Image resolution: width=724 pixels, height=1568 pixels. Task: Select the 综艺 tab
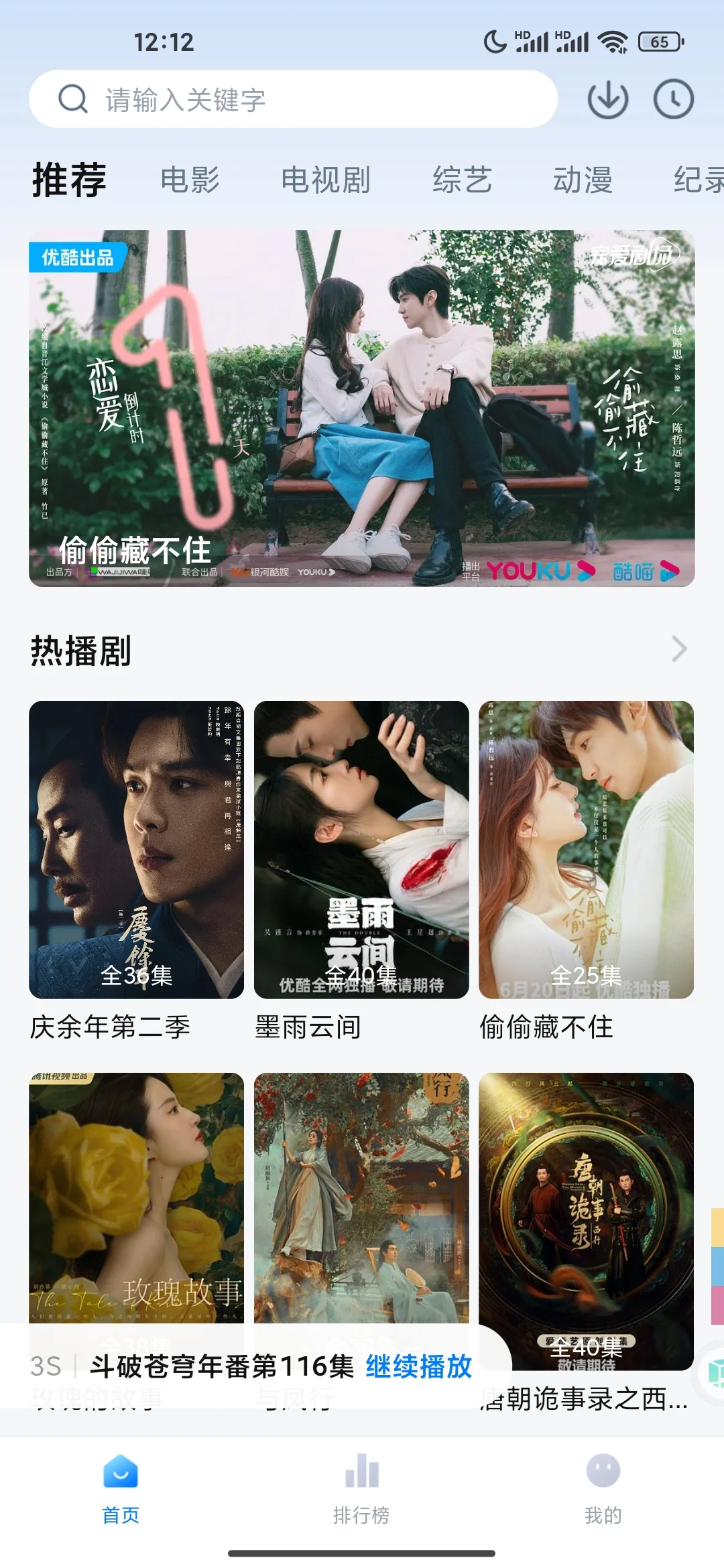(x=462, y=180)
